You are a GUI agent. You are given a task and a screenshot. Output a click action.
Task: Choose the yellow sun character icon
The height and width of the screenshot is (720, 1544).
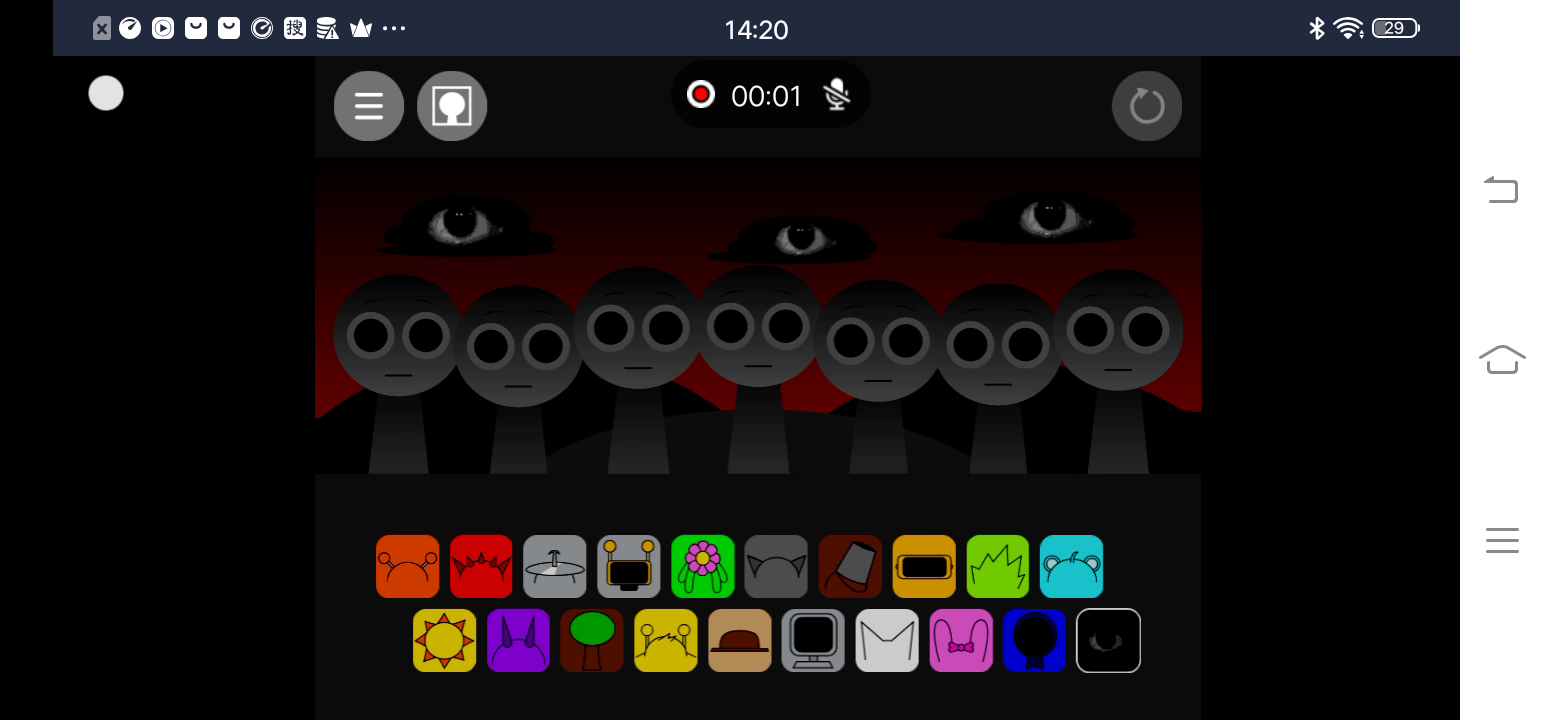[x=445, y=641]
